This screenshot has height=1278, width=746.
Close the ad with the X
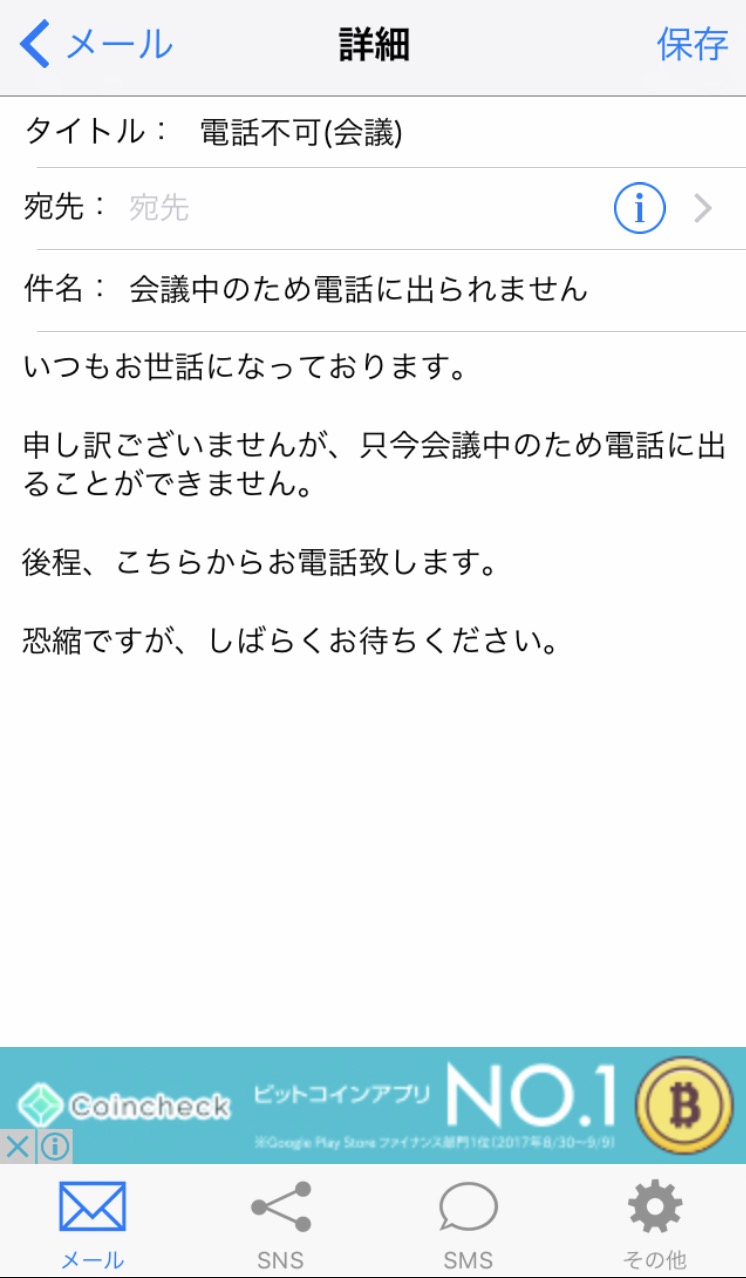point(17,1146)
